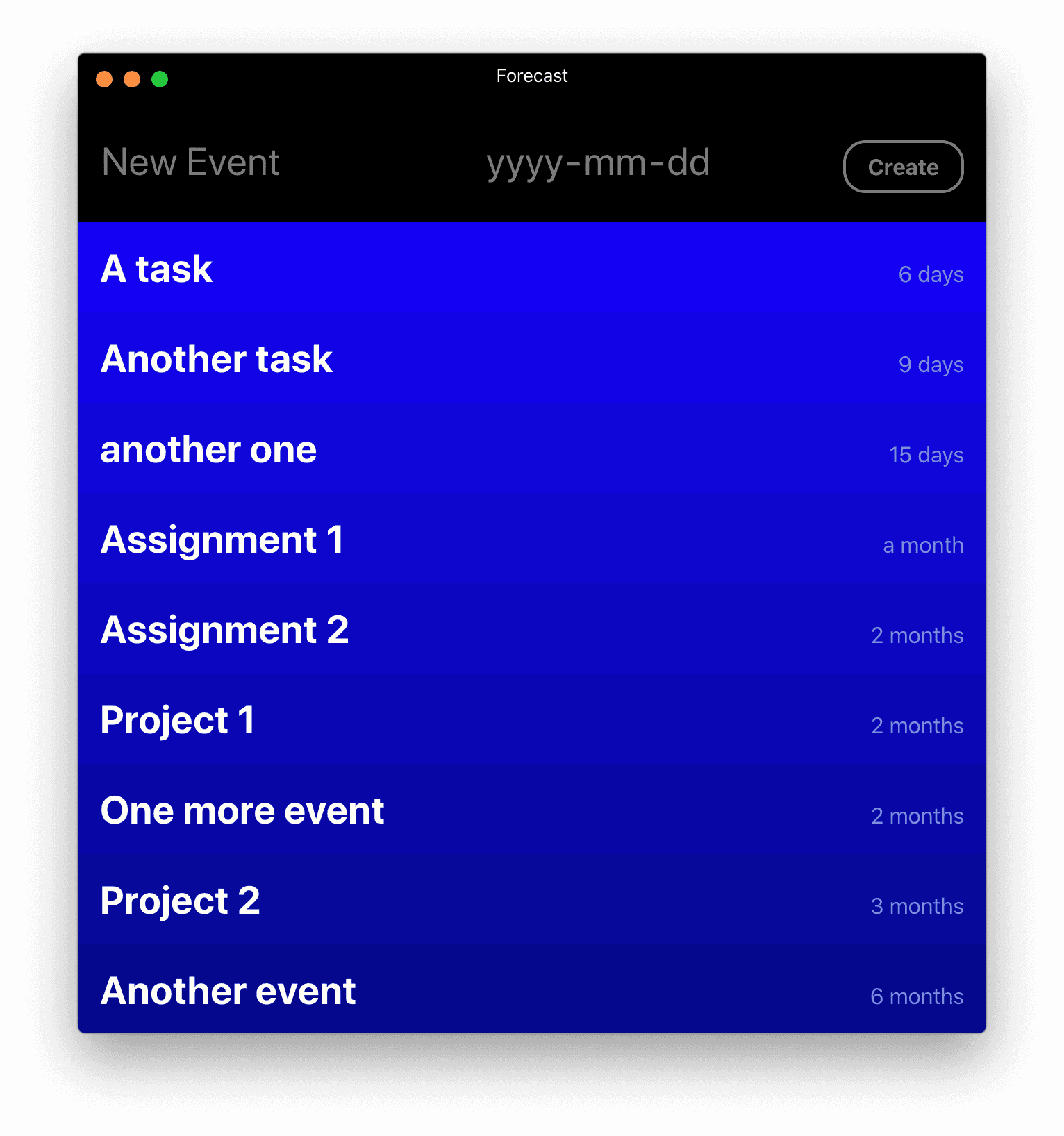This screenshot has height=1136, width=1064.
Task: Click the New Event text field
Action: 190,164
